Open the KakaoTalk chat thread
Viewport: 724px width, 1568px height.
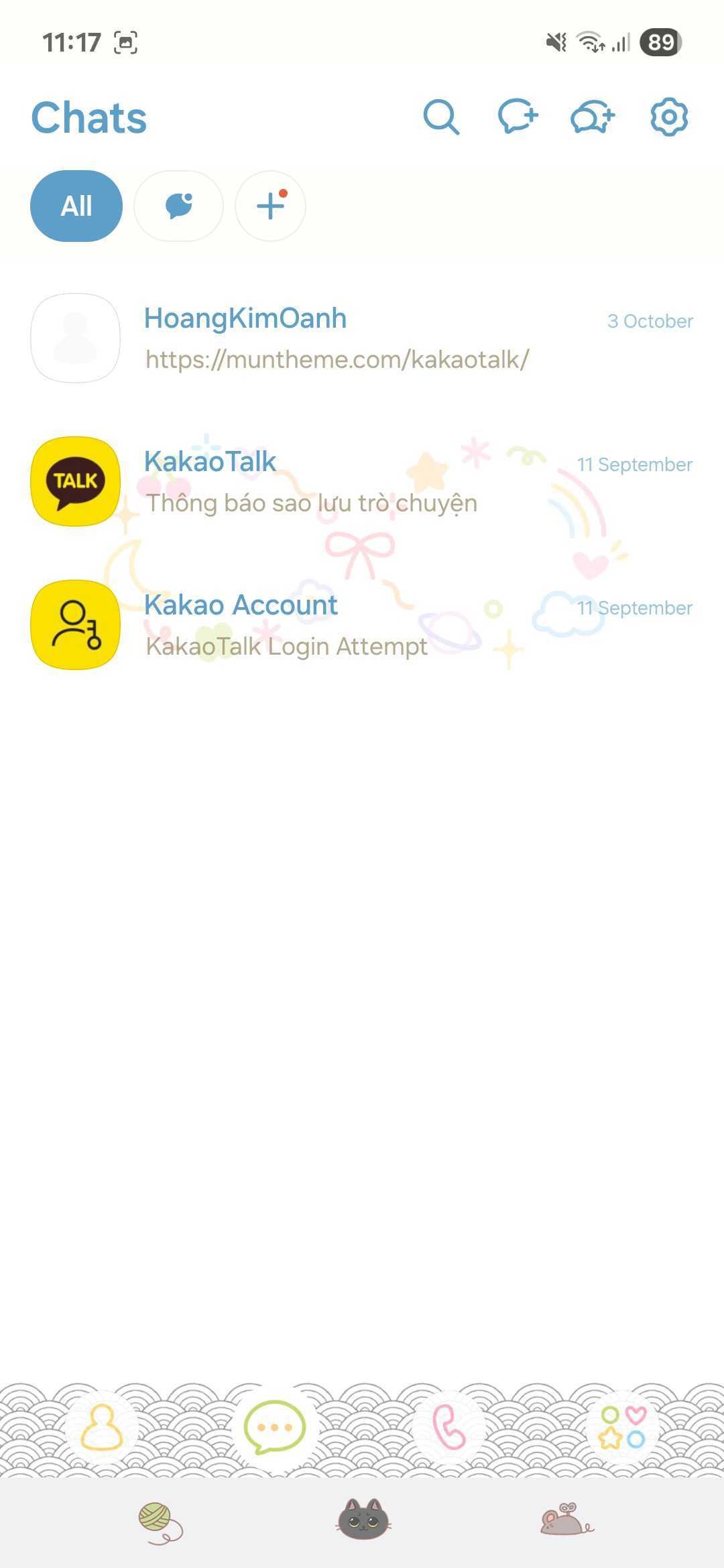click(362, 482)
